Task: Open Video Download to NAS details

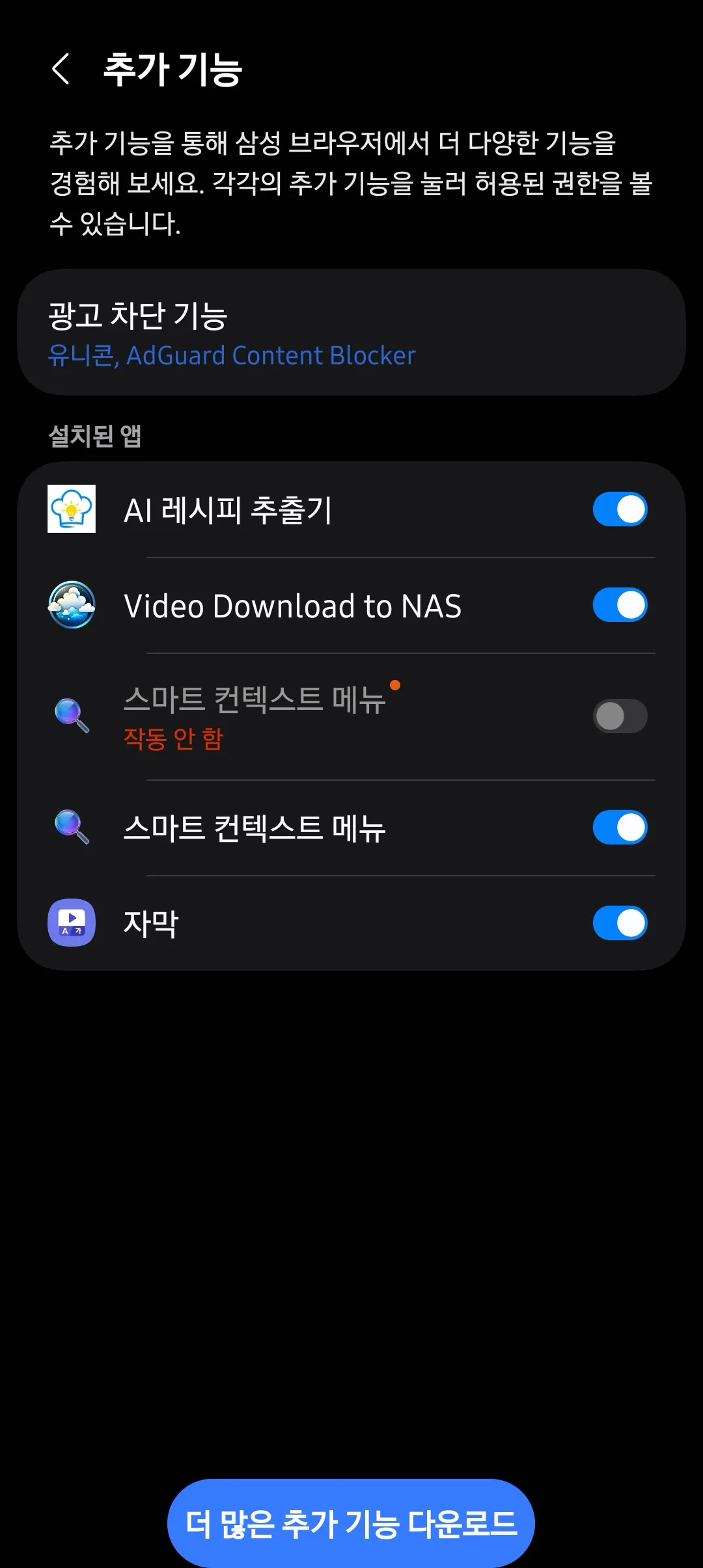Action: click(351, 605)
